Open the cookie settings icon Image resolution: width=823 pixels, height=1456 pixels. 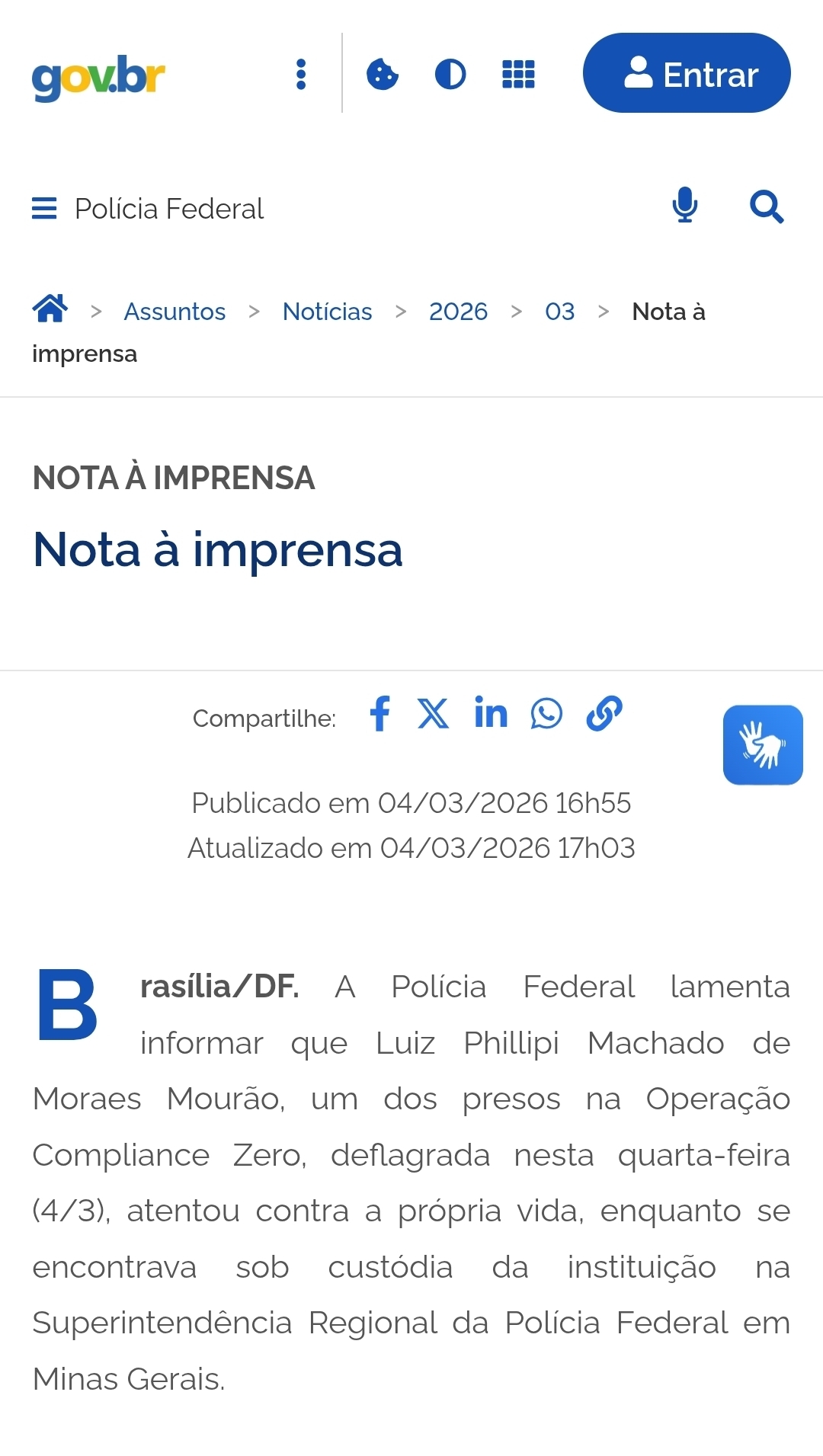click(x=383, y=75)
